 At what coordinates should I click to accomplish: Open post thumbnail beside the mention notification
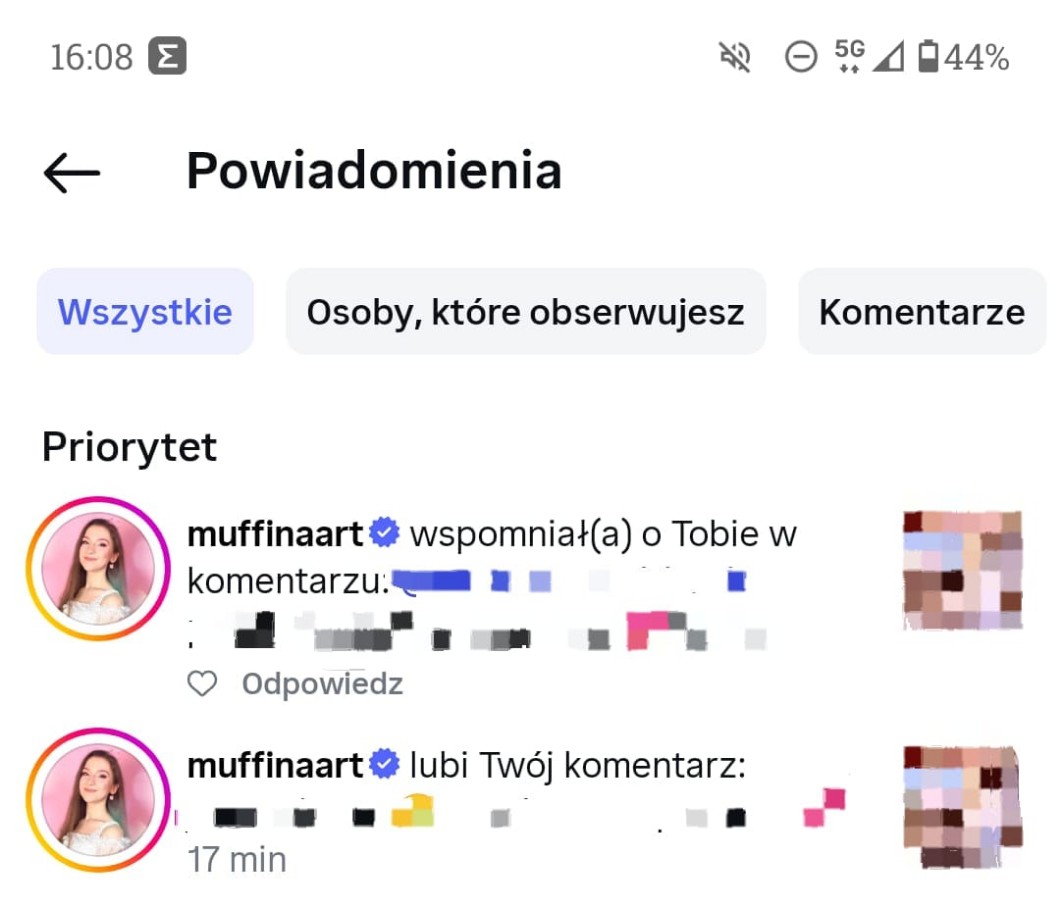point(962,570)
